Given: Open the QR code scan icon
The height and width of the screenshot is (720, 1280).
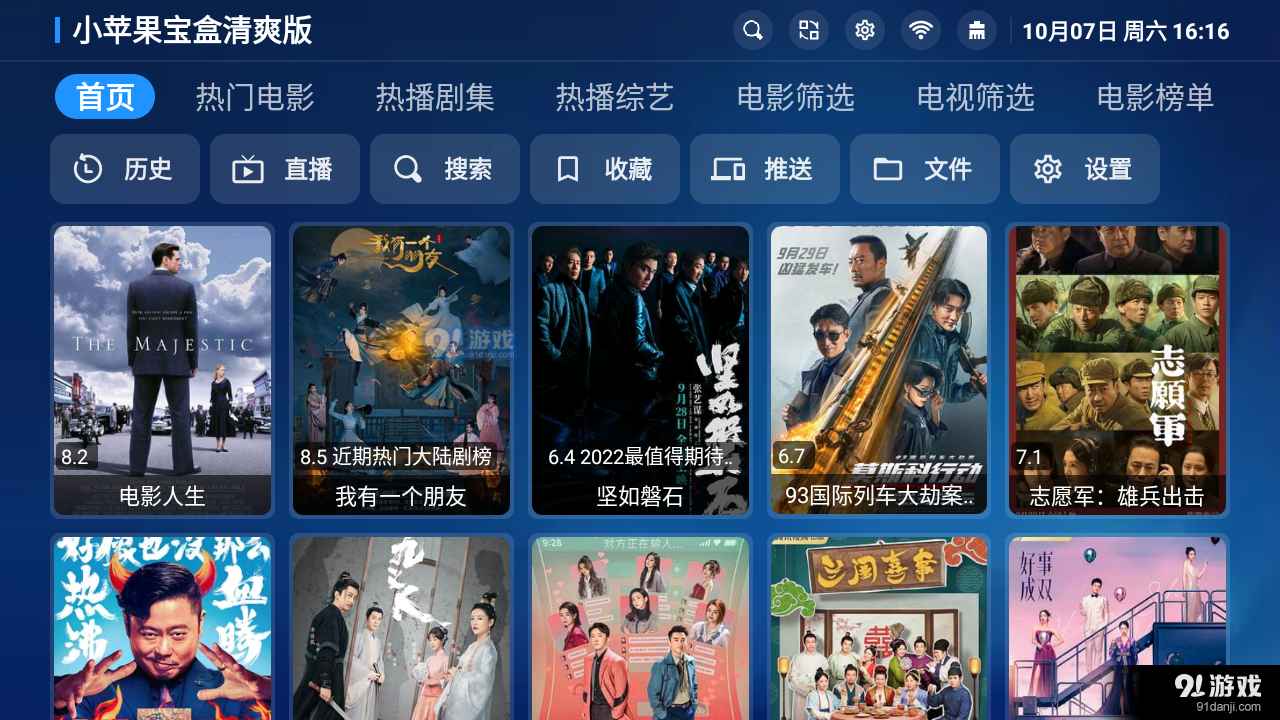Looking at the screenshot, I should click(x=809, y=31).
